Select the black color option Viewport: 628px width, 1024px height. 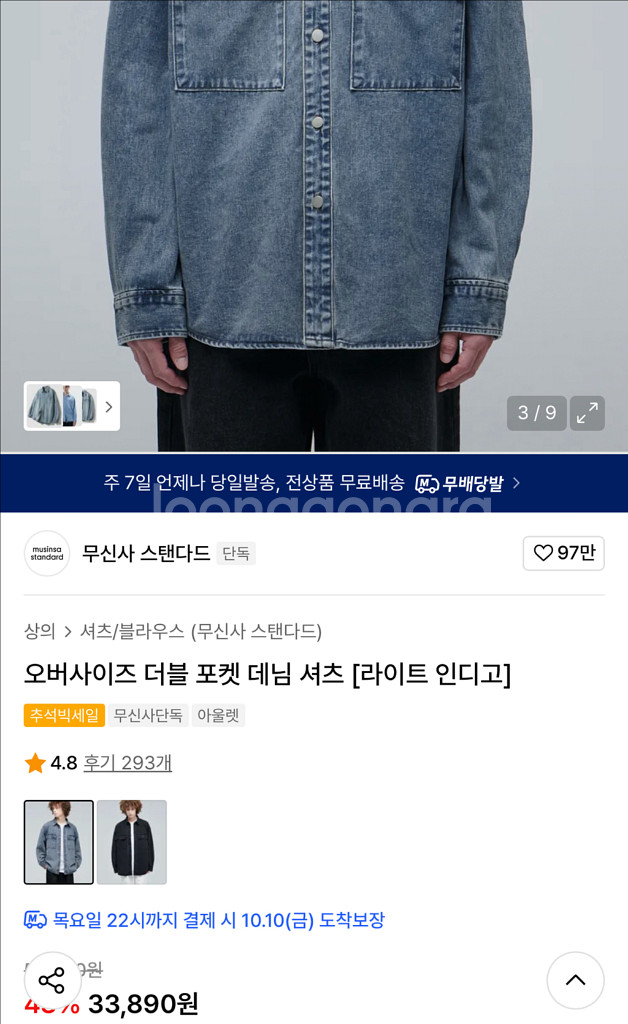(132, 842)
